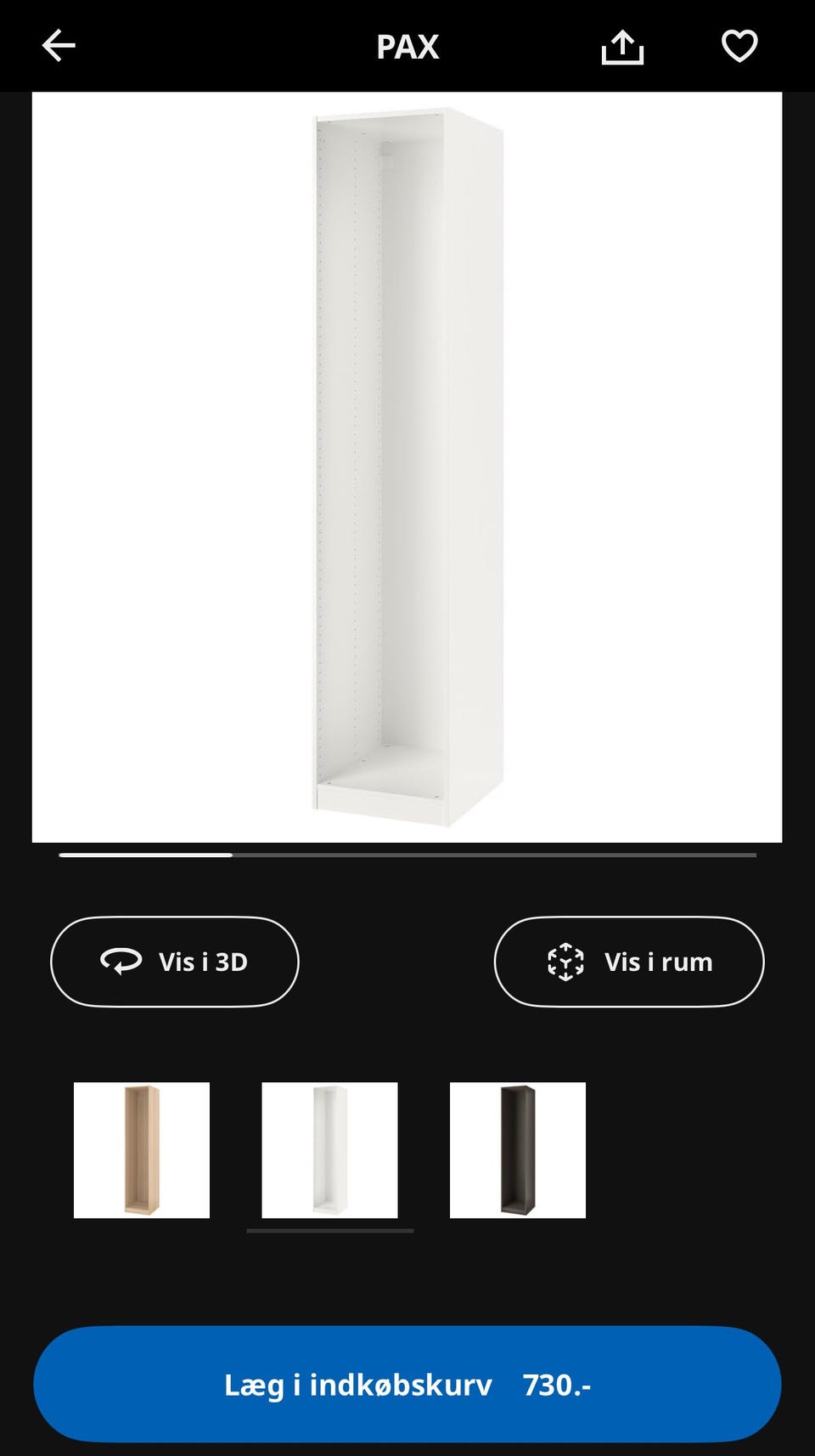Screen dimensions: 815x1456
Task: Tap the AR cube icon inside Vis i rum
Action: (x=565, y=961)
